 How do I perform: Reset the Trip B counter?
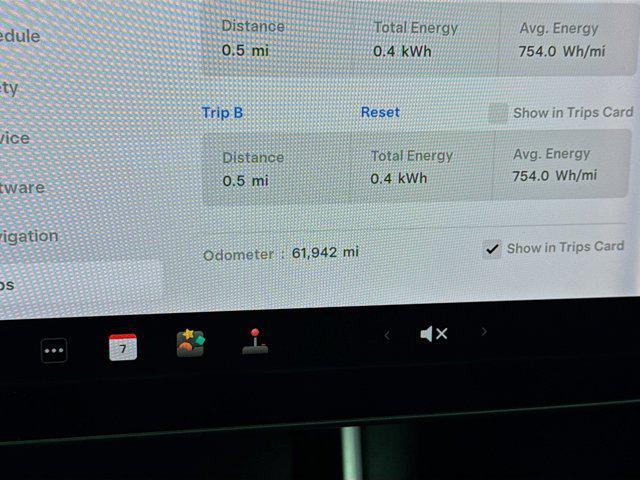380,112
